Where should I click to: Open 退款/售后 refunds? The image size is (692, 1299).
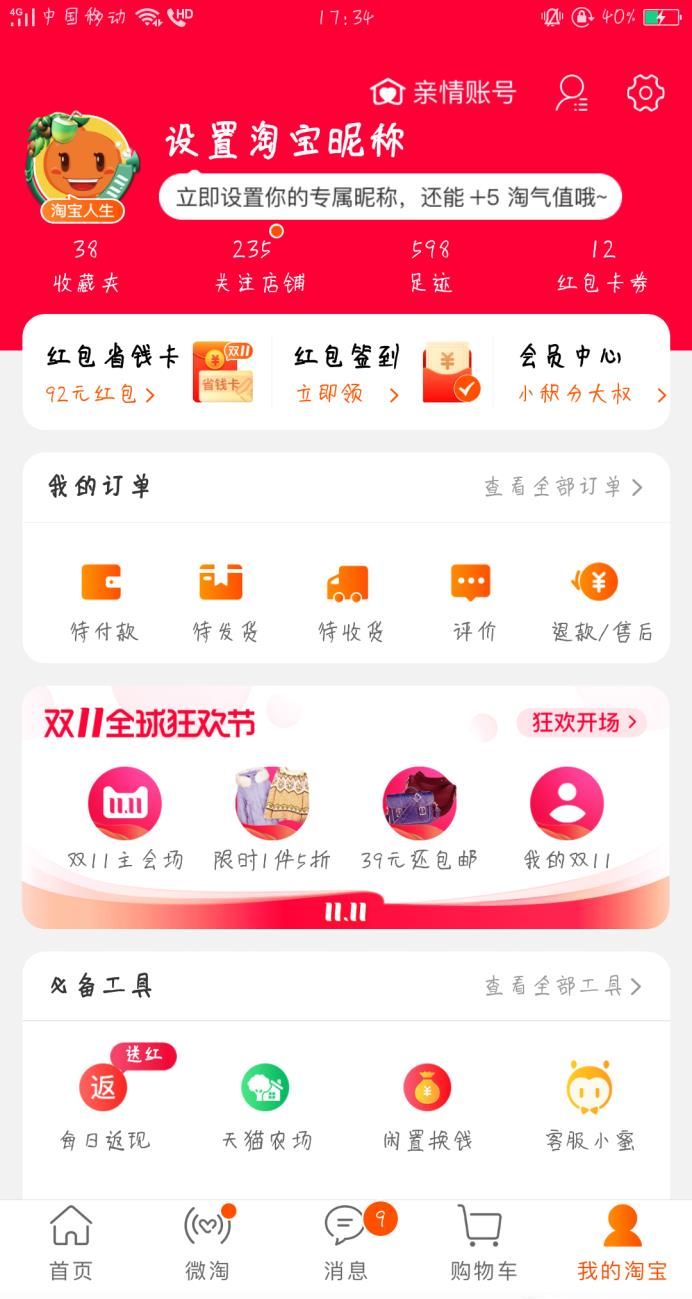[x=601, y=601]
